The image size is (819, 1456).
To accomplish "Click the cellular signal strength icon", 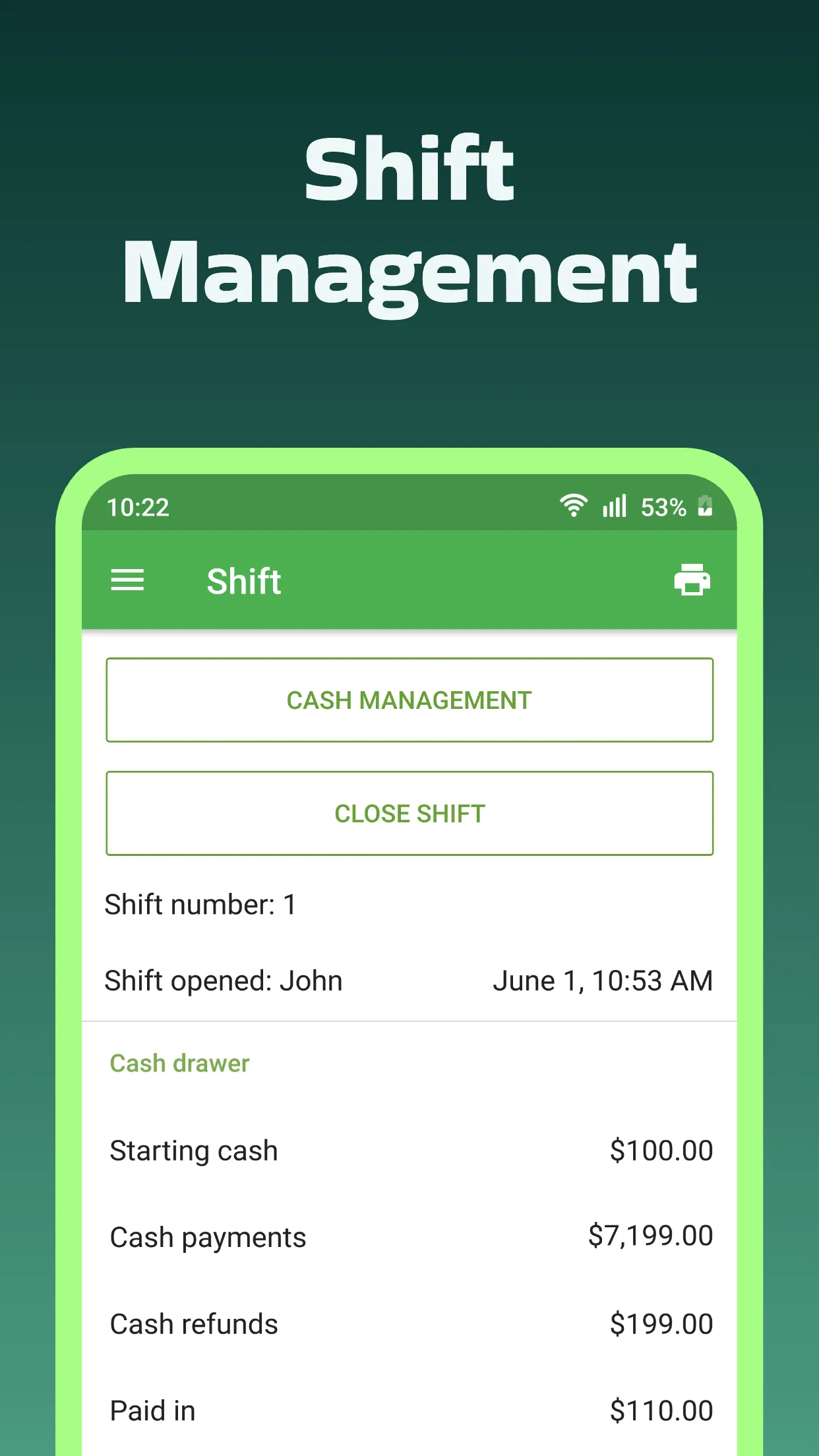I will 613,504.
